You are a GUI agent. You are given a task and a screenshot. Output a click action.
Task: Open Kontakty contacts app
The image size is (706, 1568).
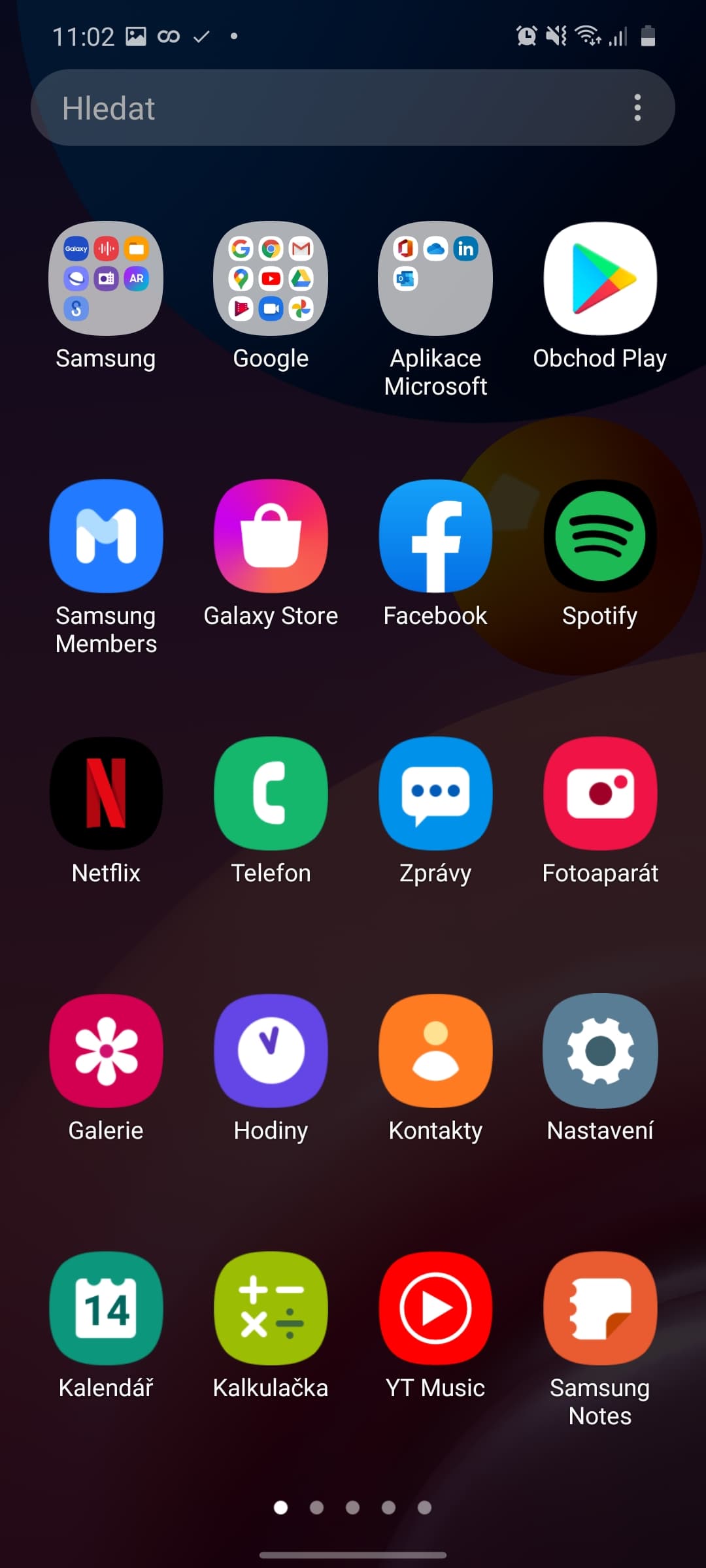pyautogui.click(x=435, y=1051)
